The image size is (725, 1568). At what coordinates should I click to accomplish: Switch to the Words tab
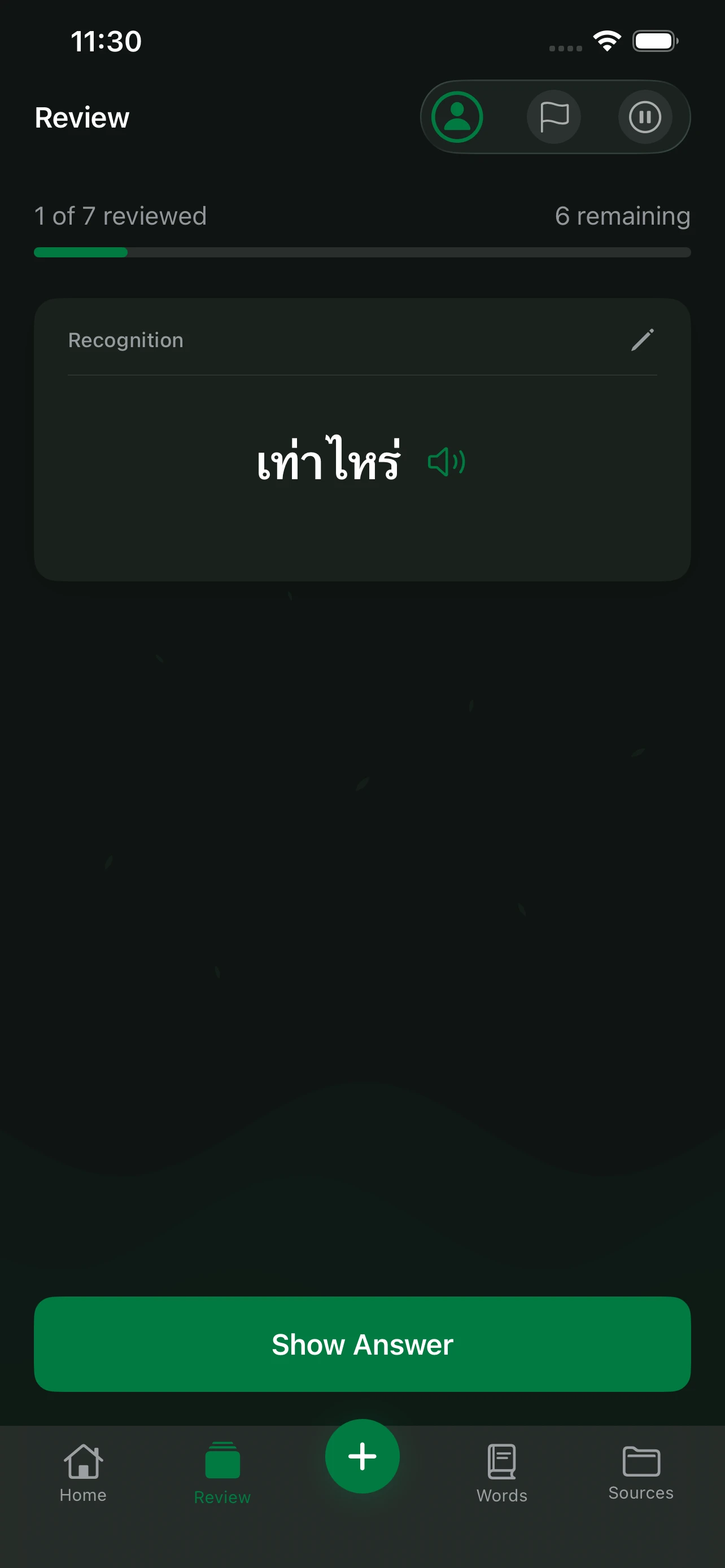[x=501, y=1473]
